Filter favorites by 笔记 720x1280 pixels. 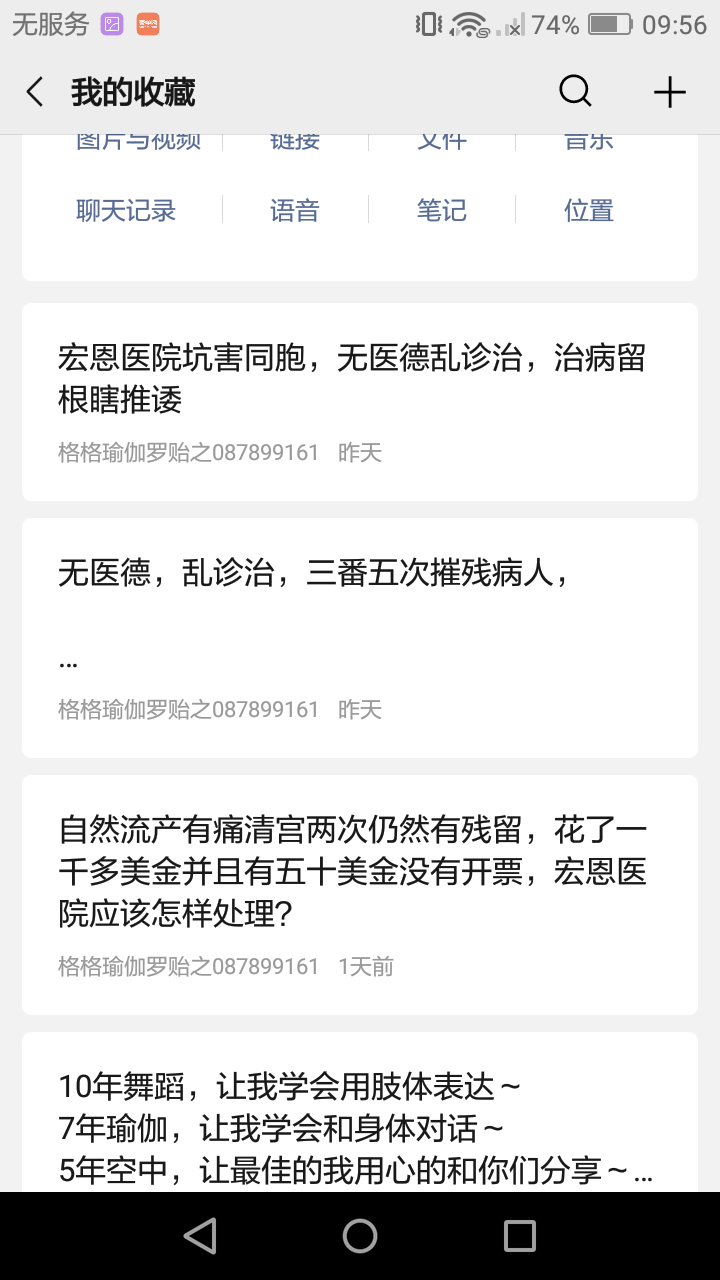coord(441,211)
